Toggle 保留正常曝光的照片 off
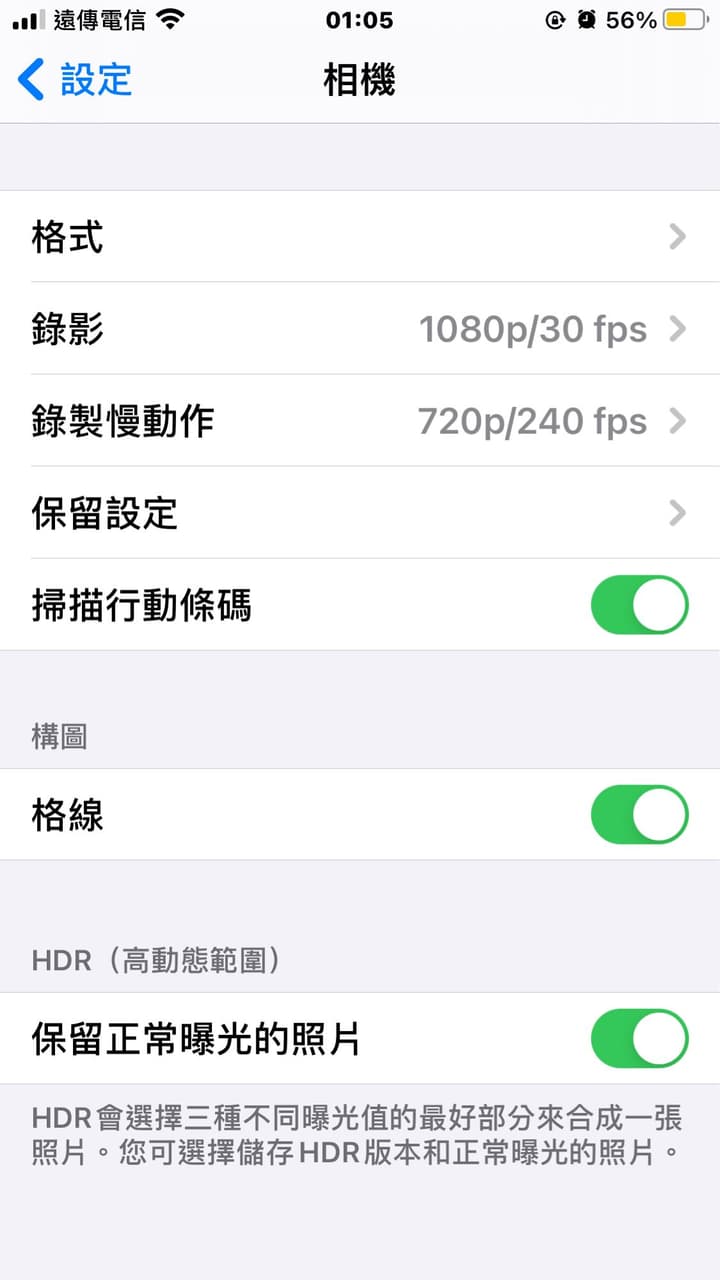Screen dimensions: 720x1280 [x=638, y=1040]
